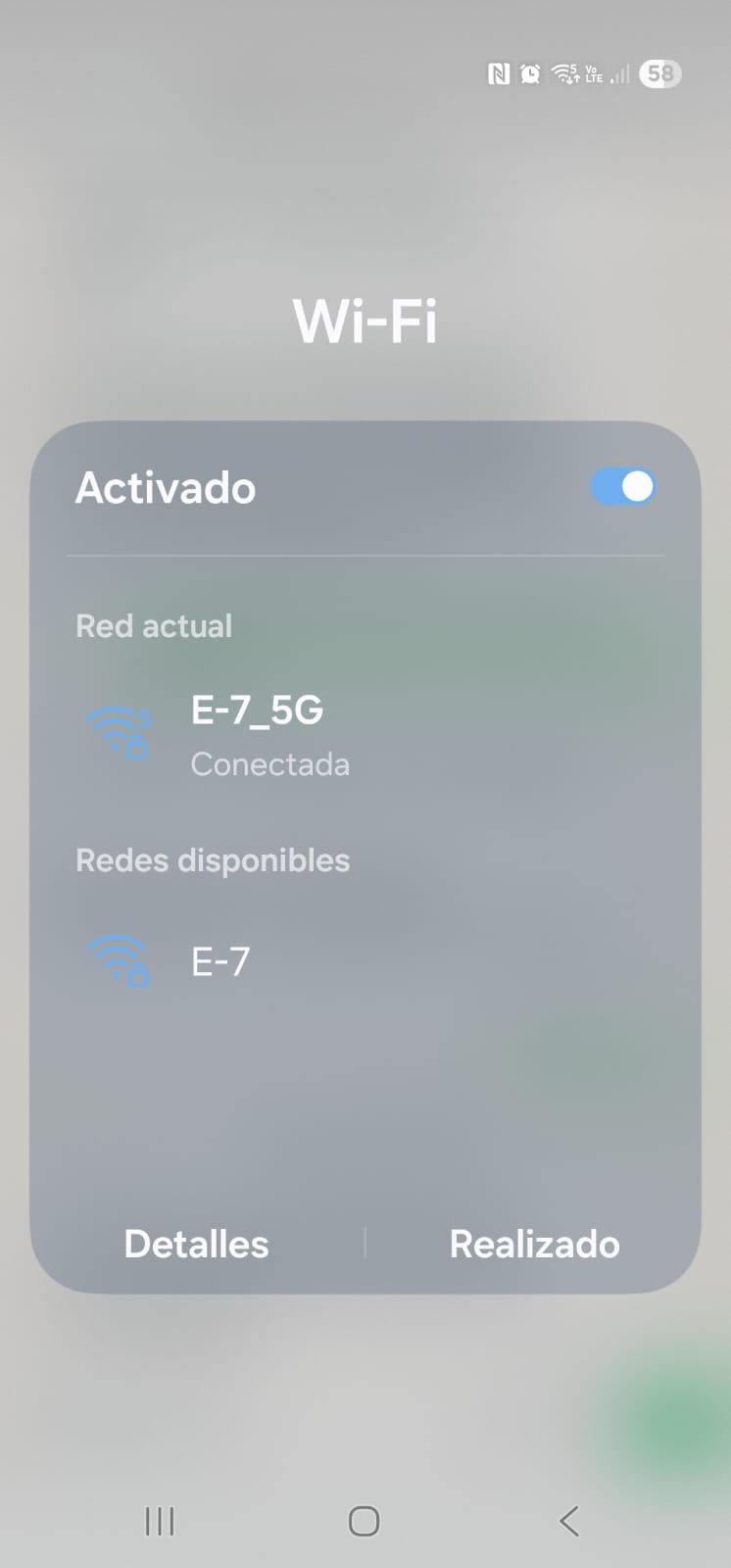Screen dimensions: 731x1568
Task: Open Wi-Fi Detalles
Action: (x=196, y=1244)
